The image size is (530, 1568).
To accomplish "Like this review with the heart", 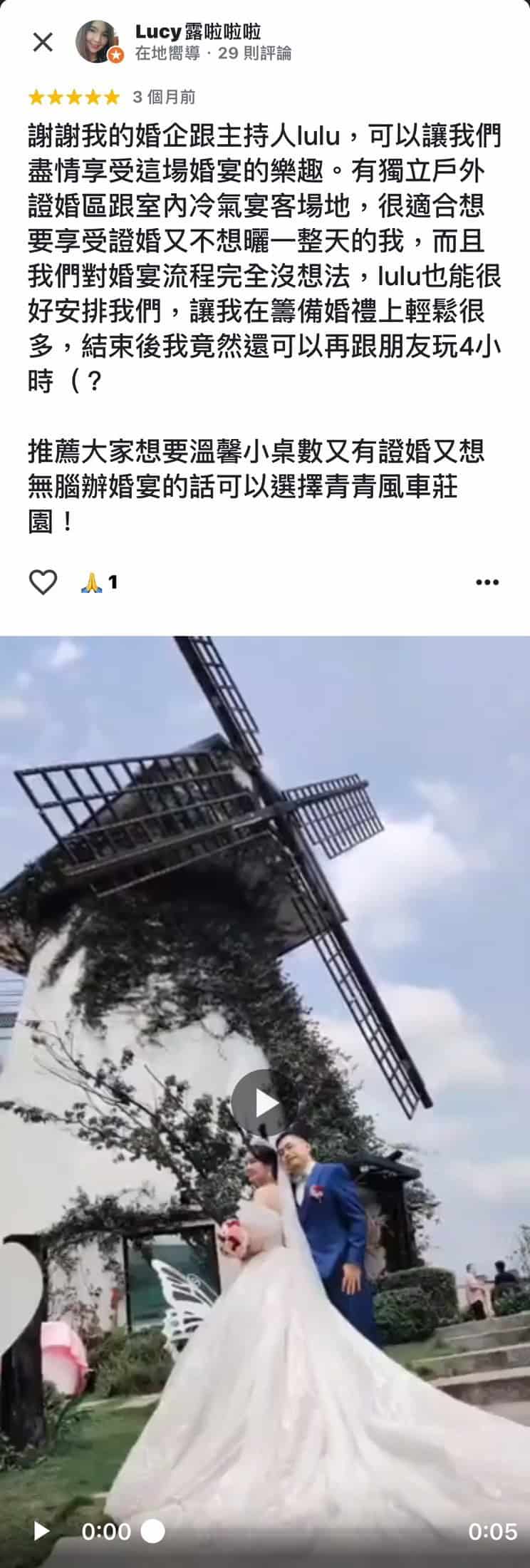I will pos(43,582).
